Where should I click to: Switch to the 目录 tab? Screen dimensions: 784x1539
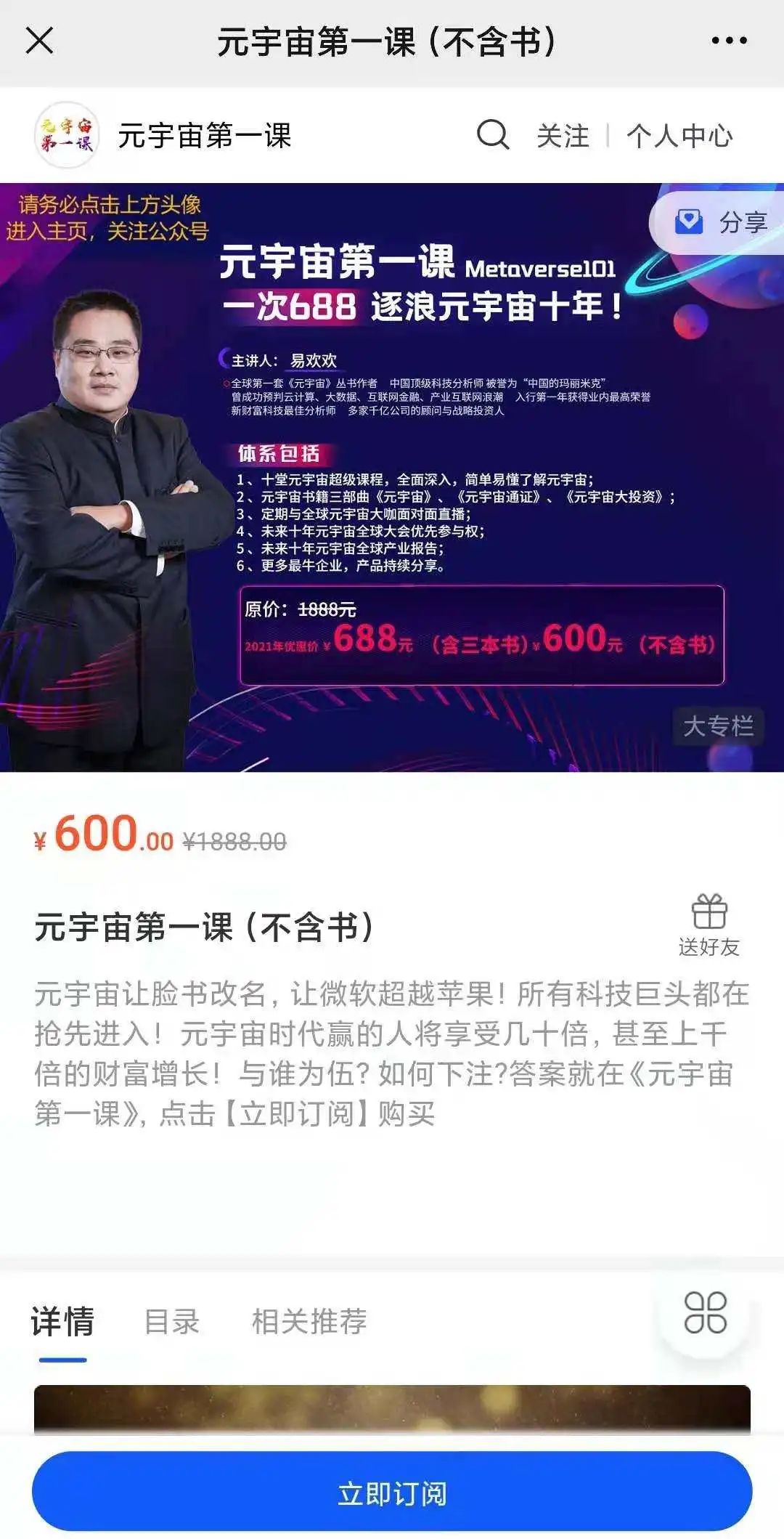[x=172, y=1321]
